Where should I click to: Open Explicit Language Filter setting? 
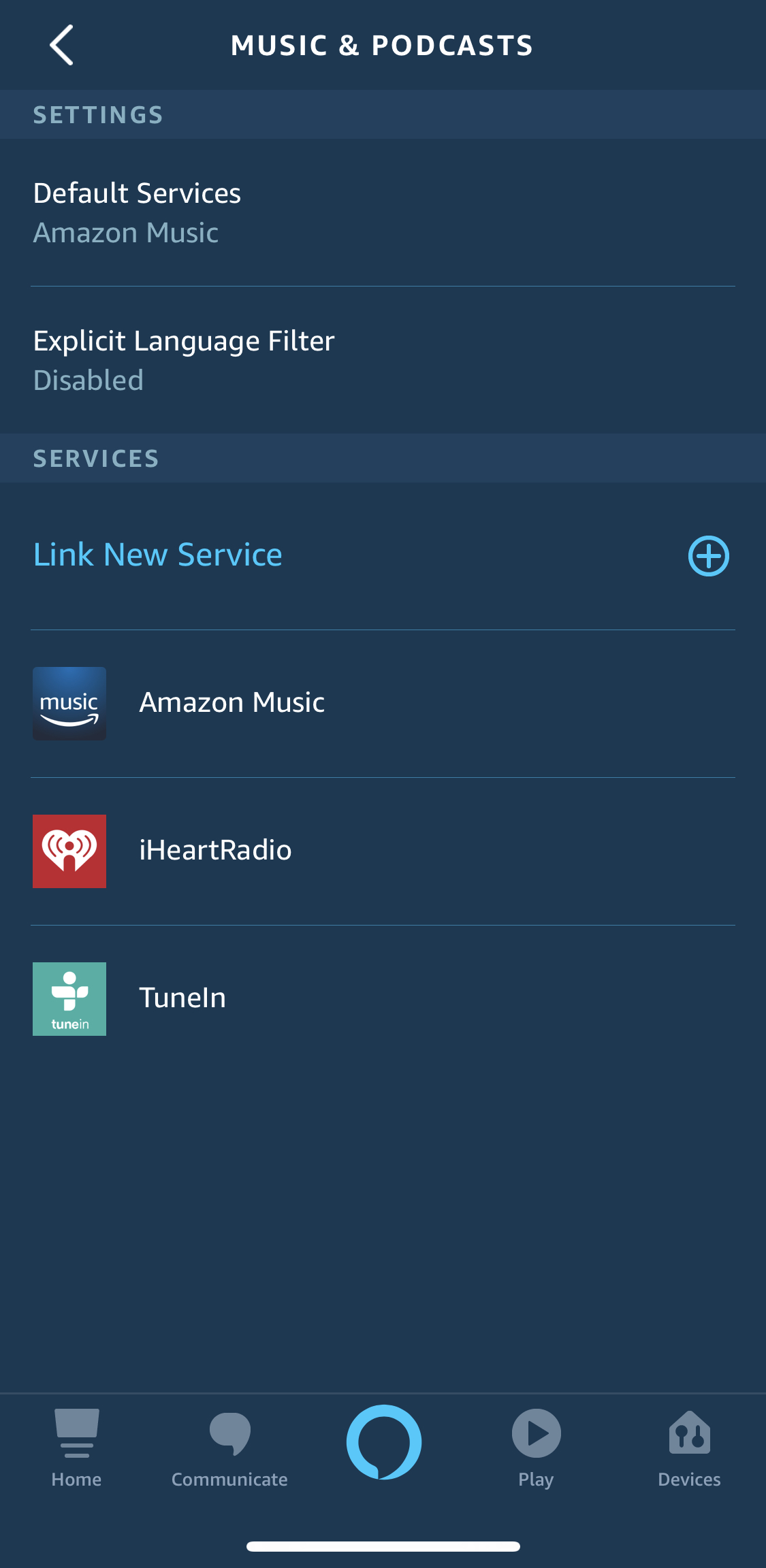click(x=383, y=360)
